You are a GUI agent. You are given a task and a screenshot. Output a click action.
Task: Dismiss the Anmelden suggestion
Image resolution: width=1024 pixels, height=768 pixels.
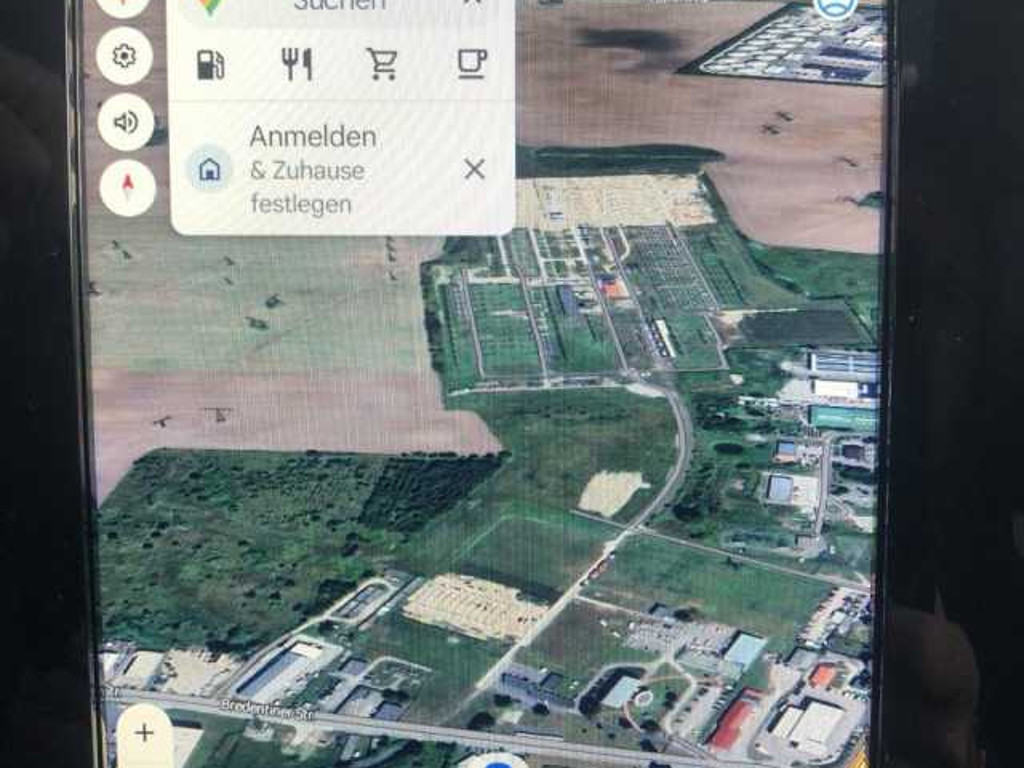tap(474, 169)
